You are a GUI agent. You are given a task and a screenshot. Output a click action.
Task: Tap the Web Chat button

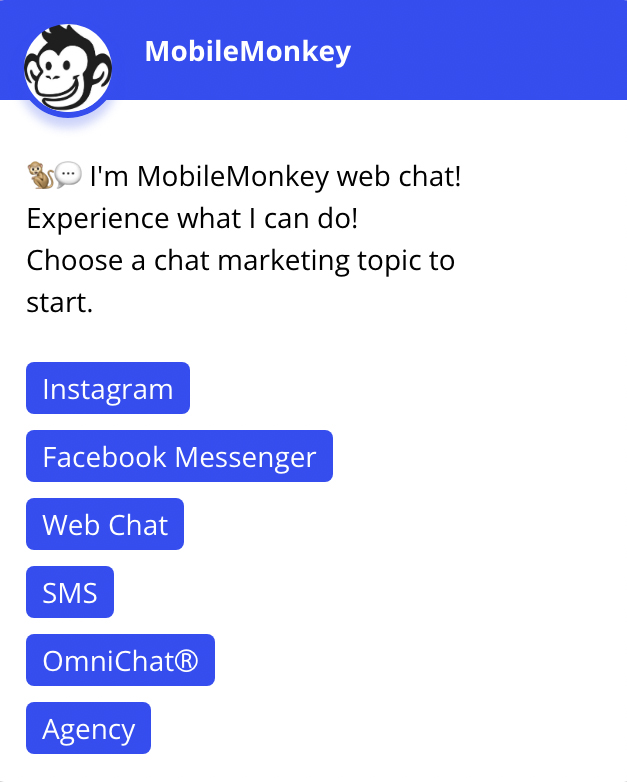point(105,524)
